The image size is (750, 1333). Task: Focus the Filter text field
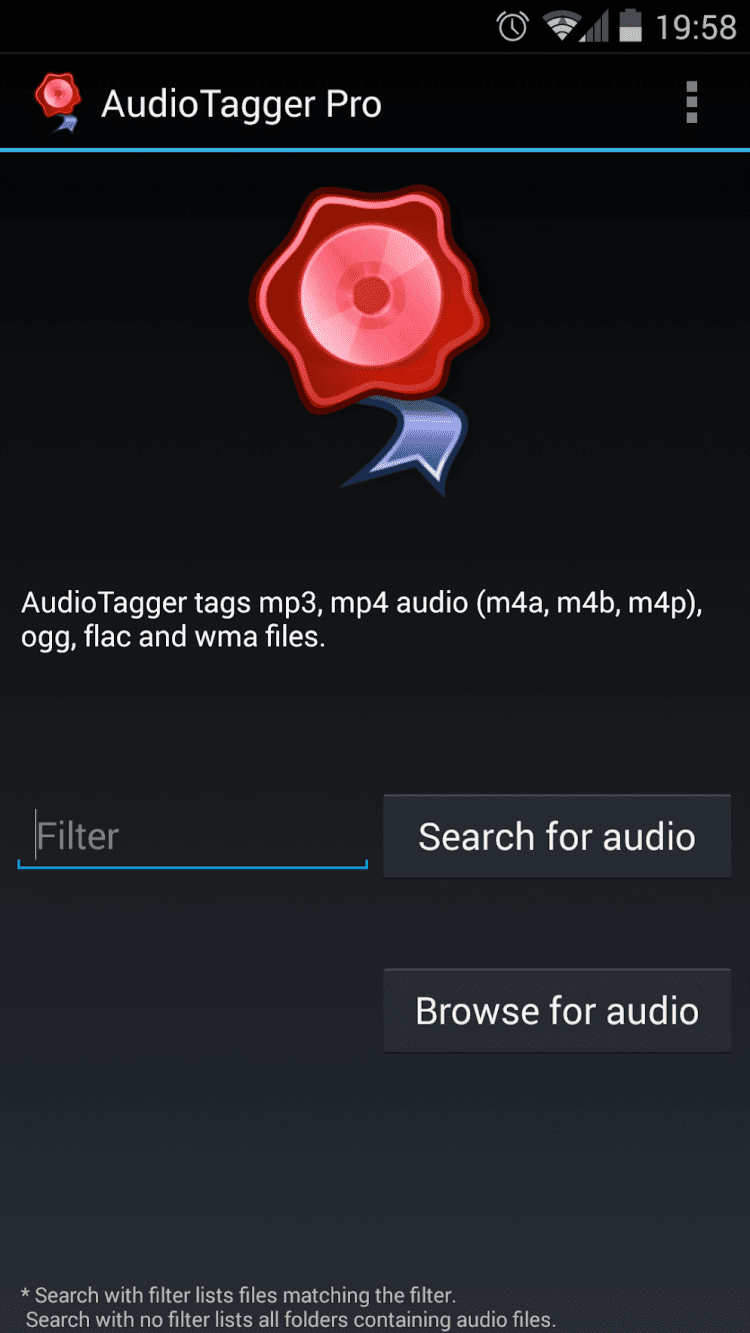192,836
